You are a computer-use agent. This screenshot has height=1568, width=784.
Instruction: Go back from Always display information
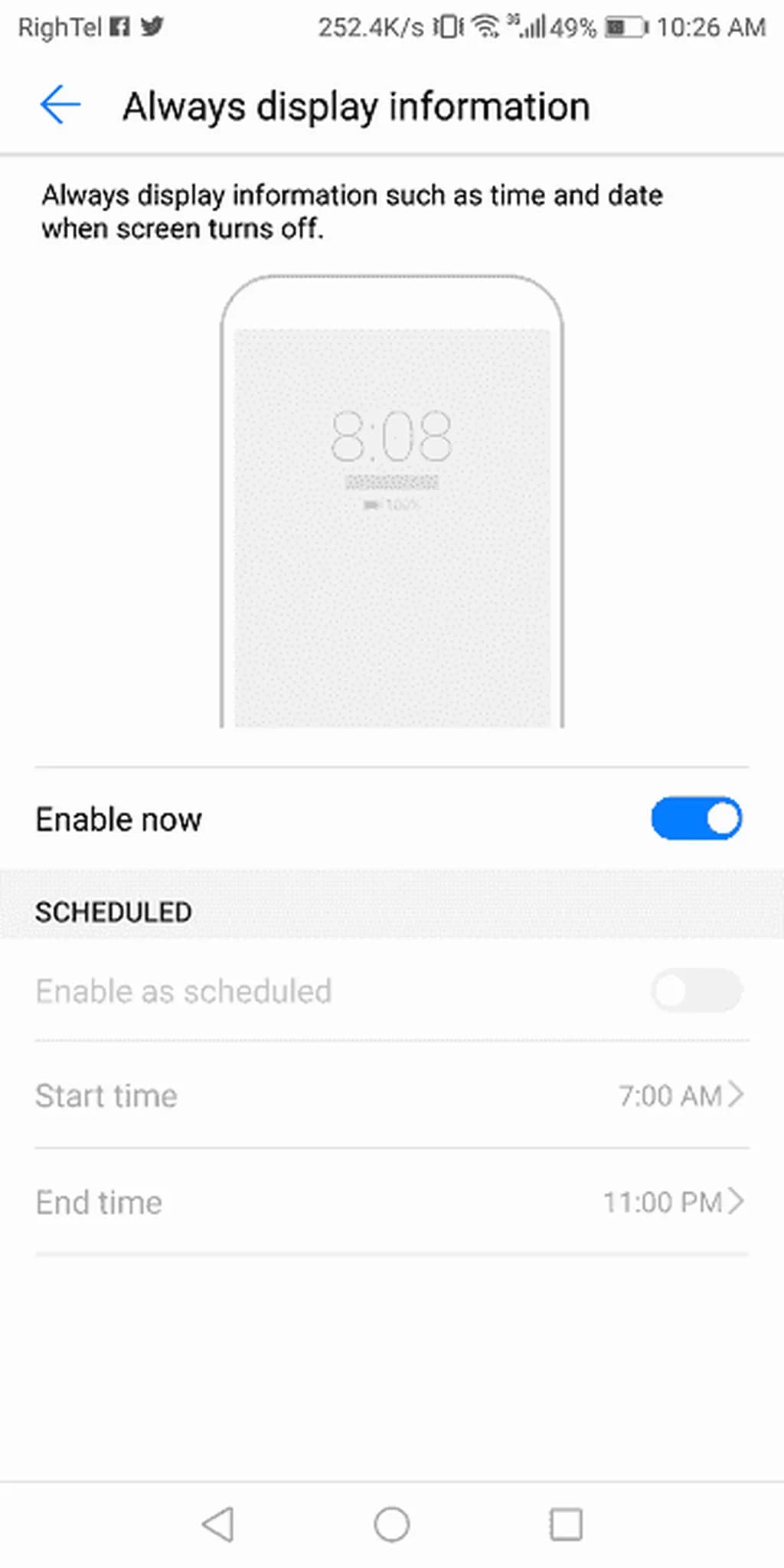60,105
